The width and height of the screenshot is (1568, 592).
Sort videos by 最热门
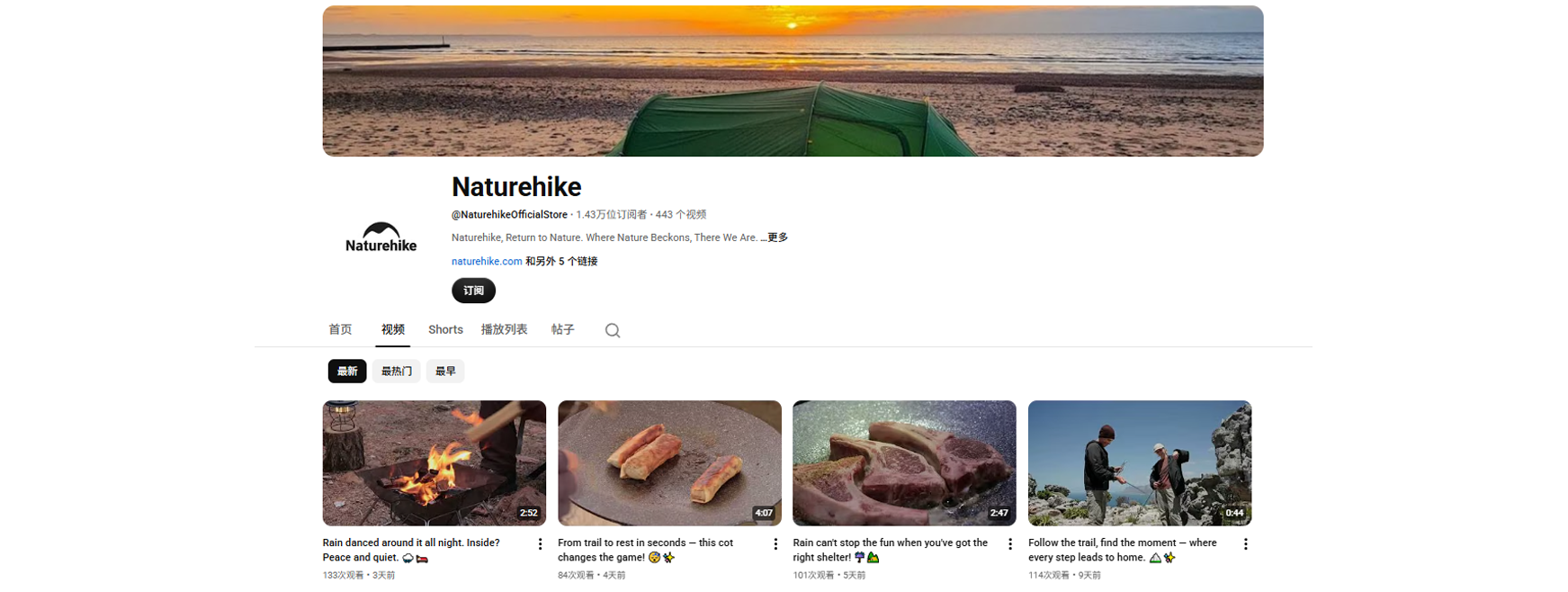click(x=397, y=371)
